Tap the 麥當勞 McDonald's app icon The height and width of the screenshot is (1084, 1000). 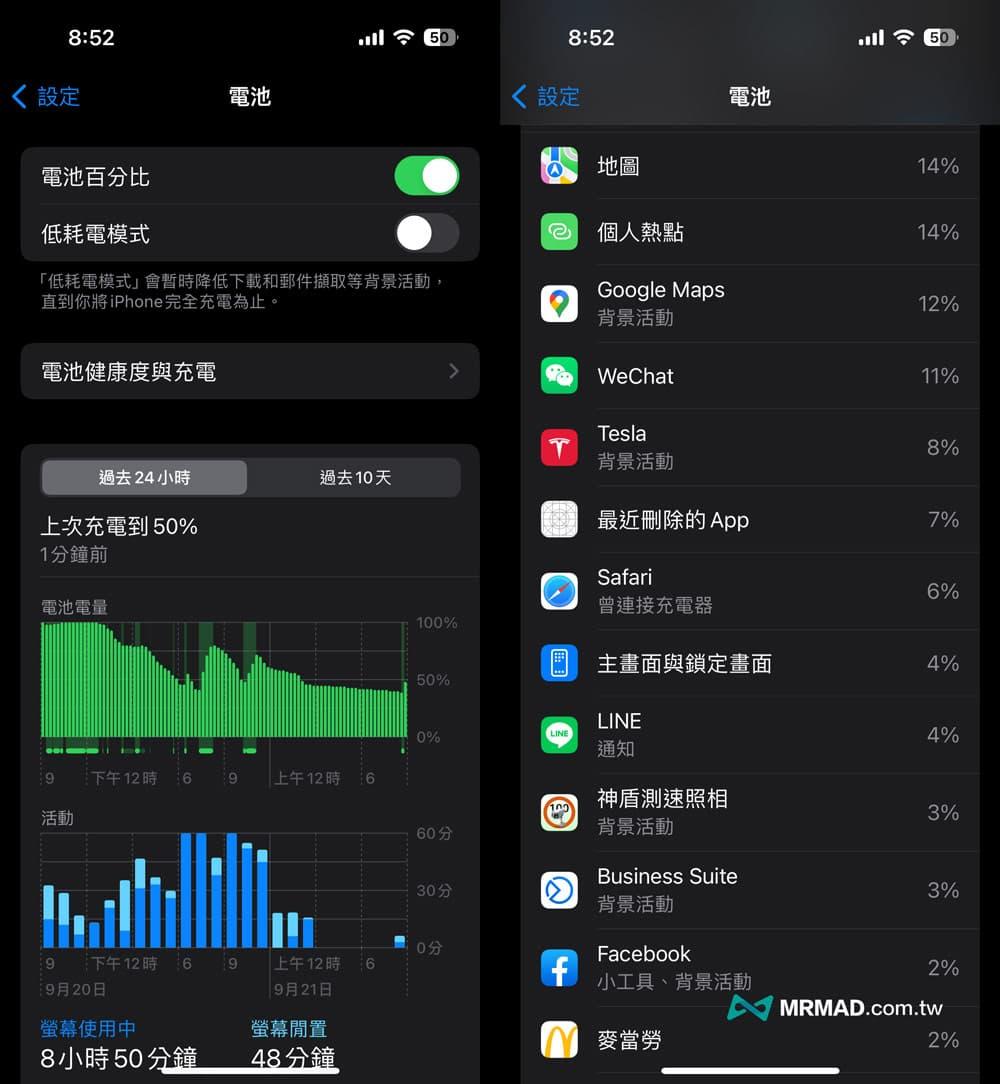click(x=558, y=1040)
